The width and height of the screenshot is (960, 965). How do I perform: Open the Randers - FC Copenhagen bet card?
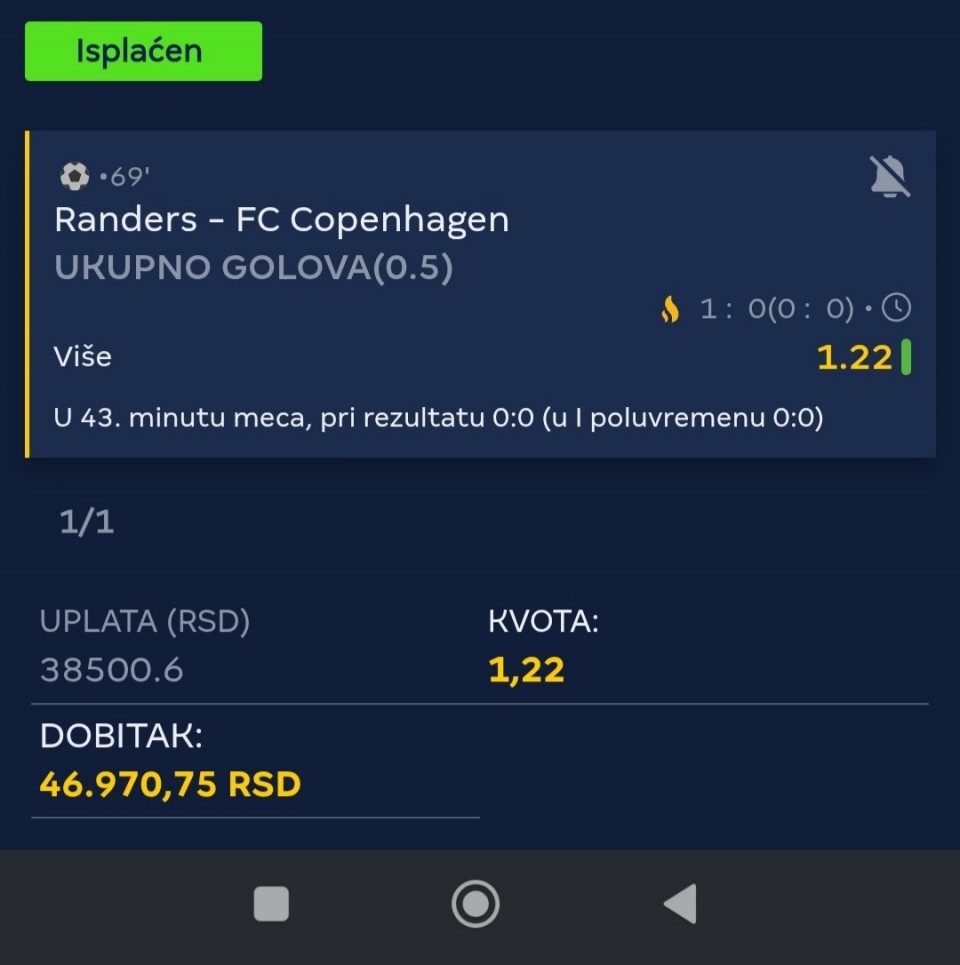[x=281, y=220]
